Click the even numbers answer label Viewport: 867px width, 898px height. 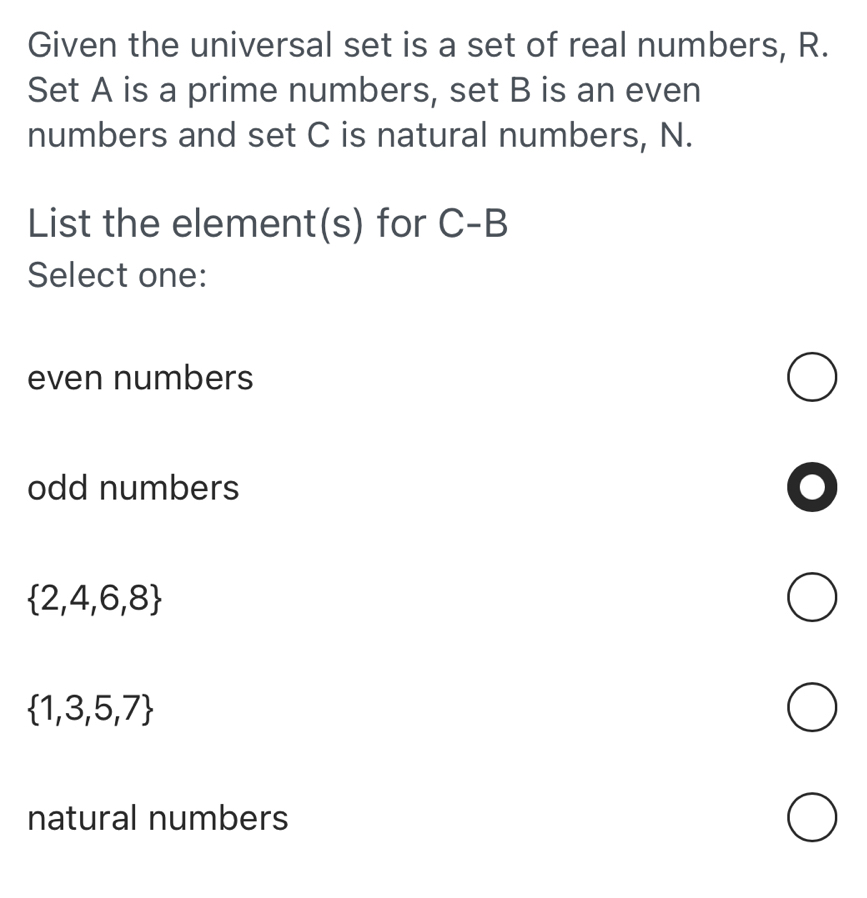click(139, 378)
